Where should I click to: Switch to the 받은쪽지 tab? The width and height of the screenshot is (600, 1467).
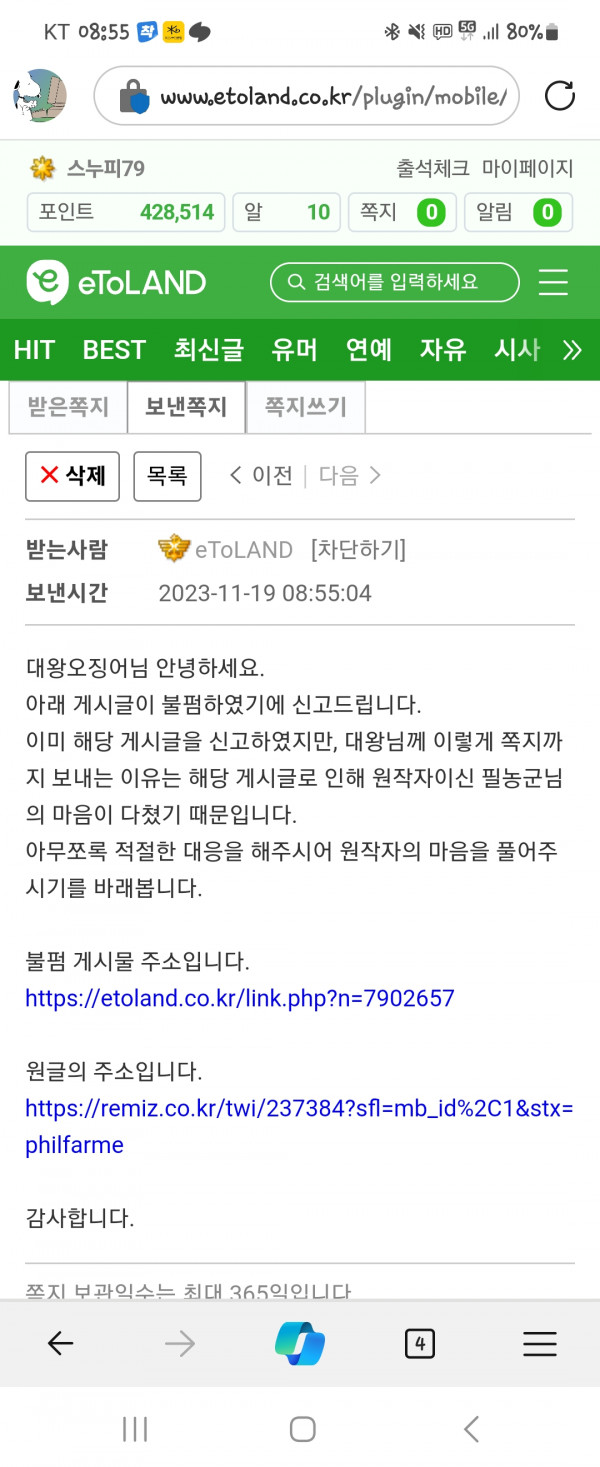66,406
